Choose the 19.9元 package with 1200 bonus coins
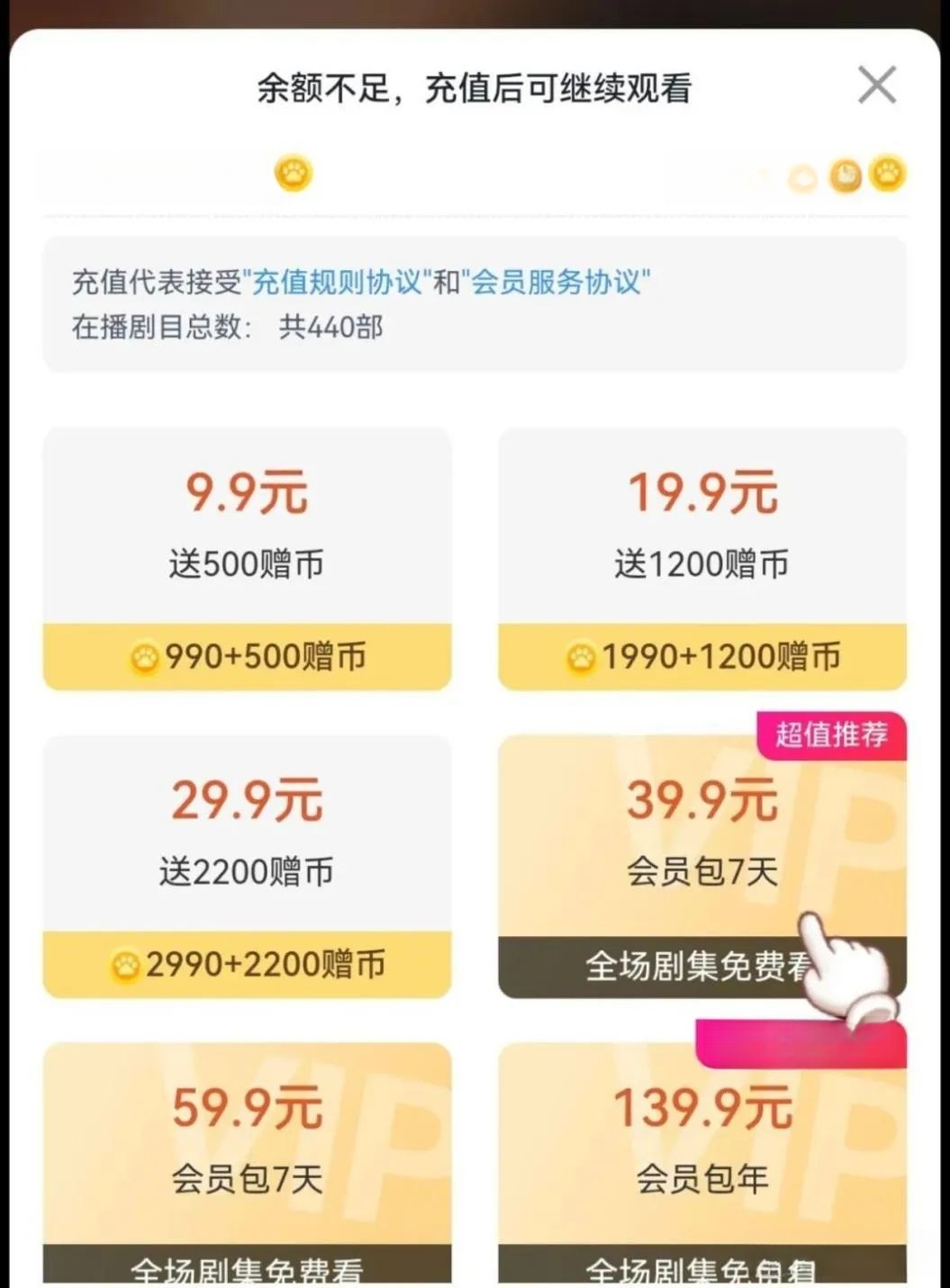The height and width of the screenshot is (1288, 950). (x=701, y=558)
